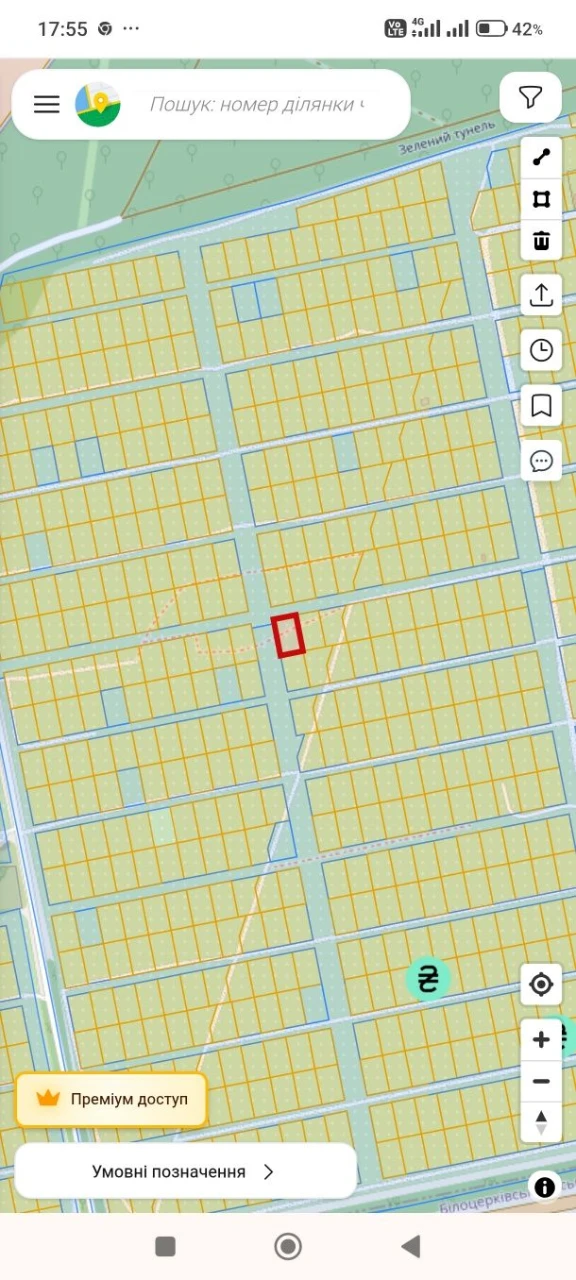This screenshot has height=1280, width=576.
Task: Select the red highlighted land parcel
Action: [289, 635]
